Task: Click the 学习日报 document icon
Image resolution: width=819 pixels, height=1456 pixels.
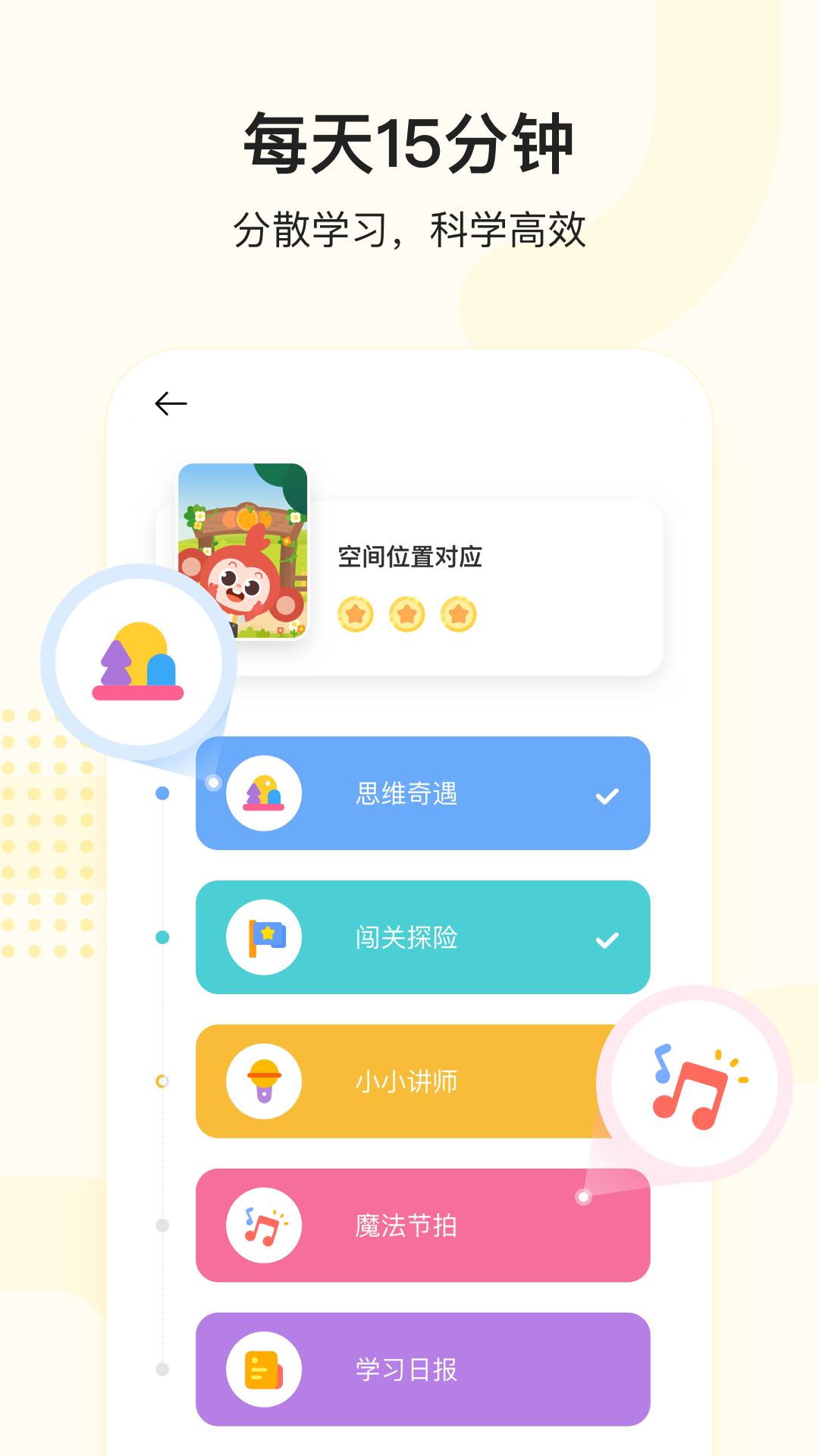Action: coord(264,1370)
